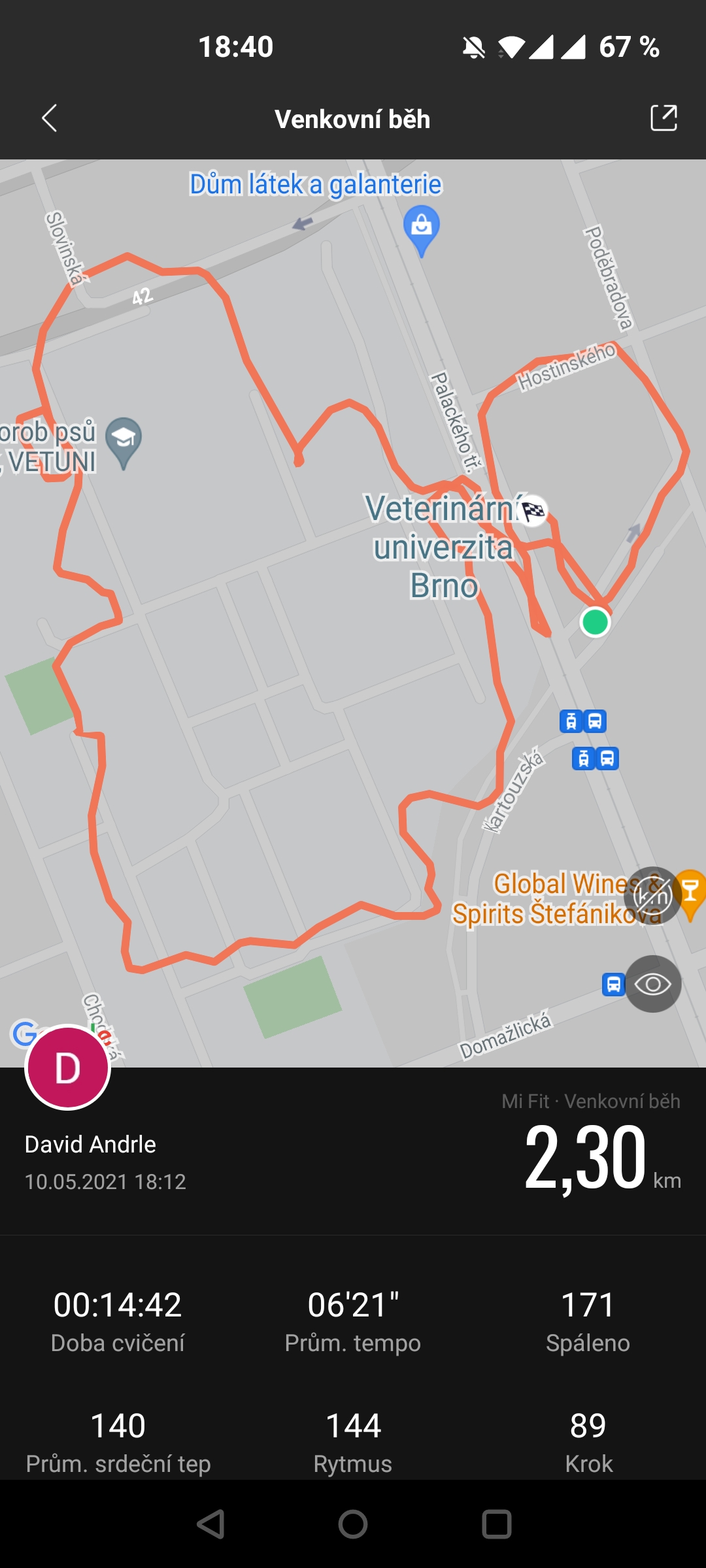Go back from Venkovní běh screen
The image size is (706, 1568).
click(50, 118)
